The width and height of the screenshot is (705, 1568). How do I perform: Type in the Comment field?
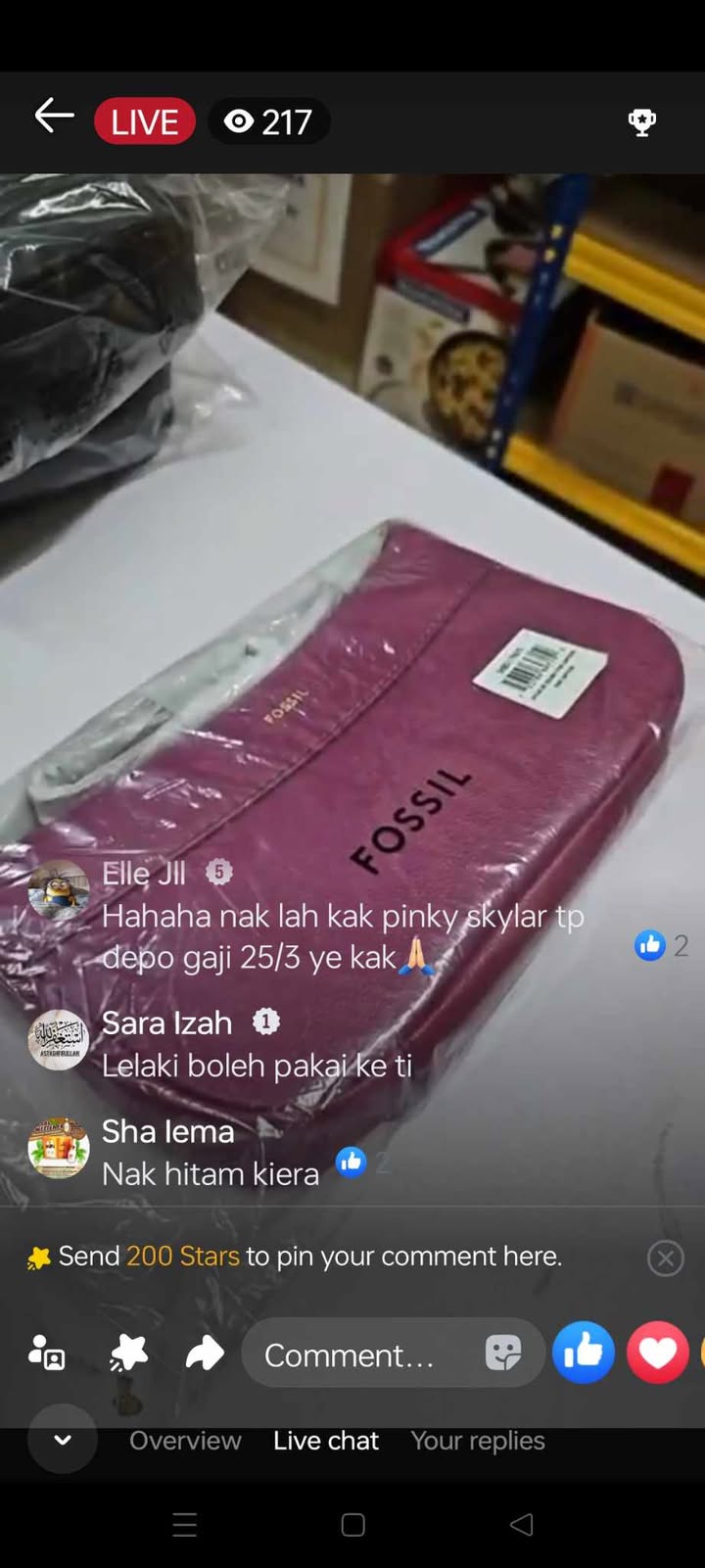362,1354
